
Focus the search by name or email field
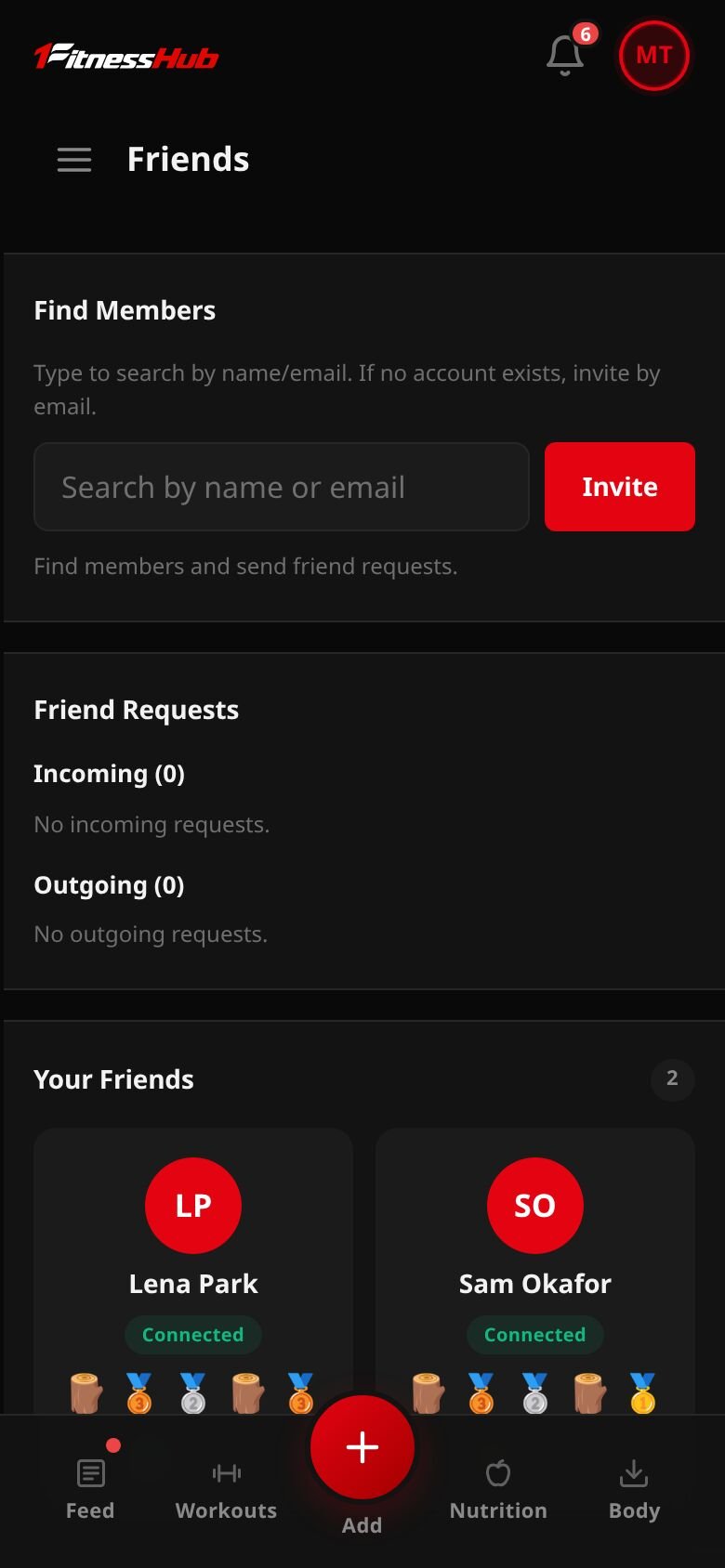282,487
